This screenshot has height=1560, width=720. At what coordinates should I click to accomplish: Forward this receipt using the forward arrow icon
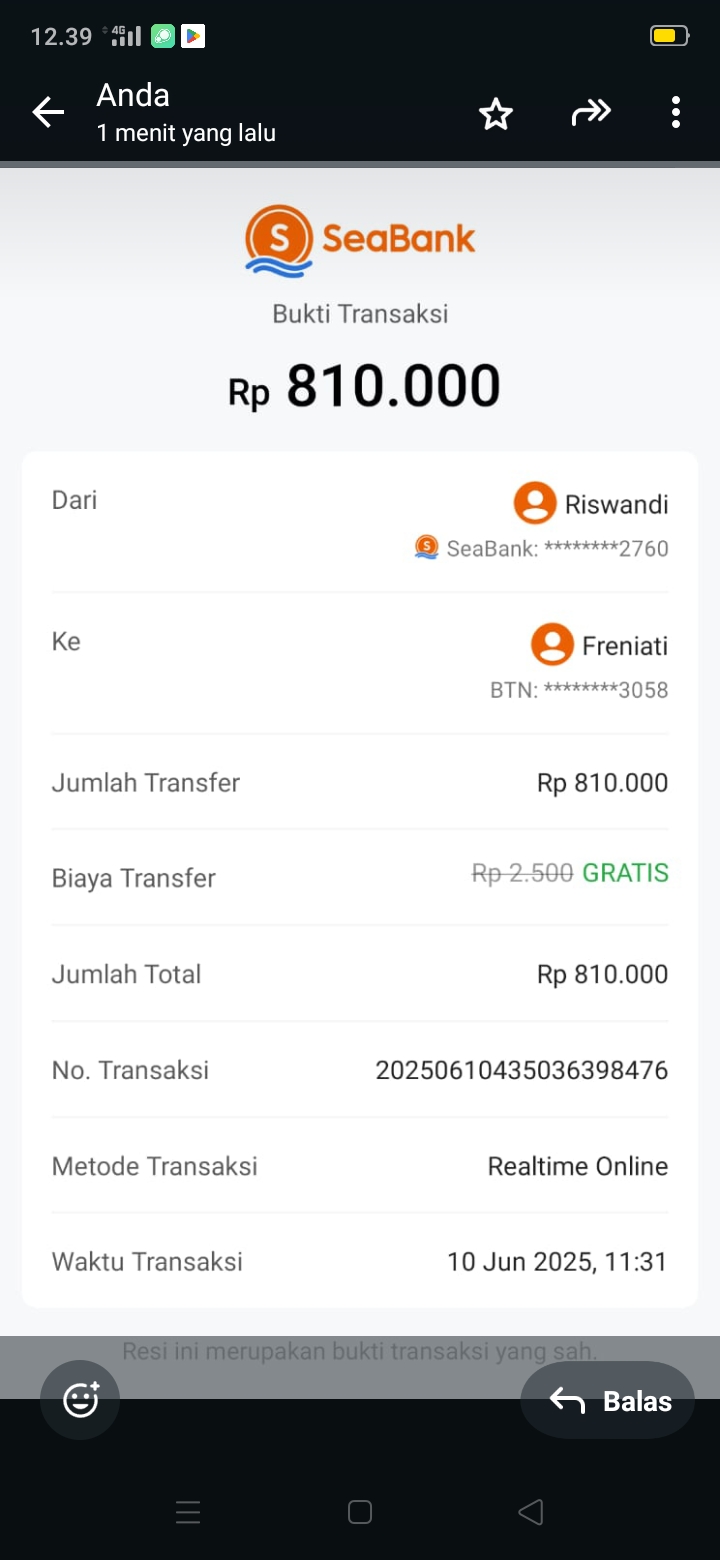tap(591, 113)
